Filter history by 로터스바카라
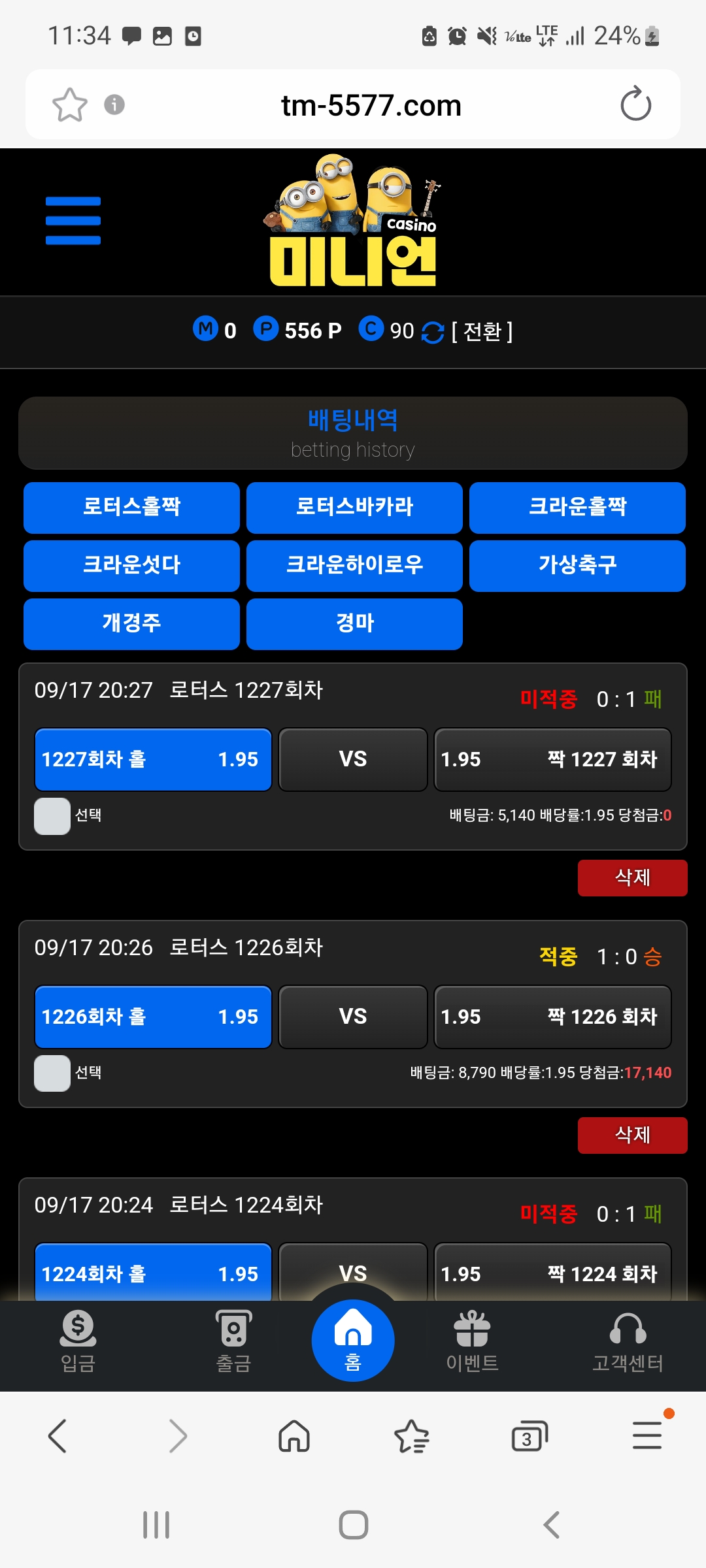Screen dimensions: 706x1568 point(354,507)
